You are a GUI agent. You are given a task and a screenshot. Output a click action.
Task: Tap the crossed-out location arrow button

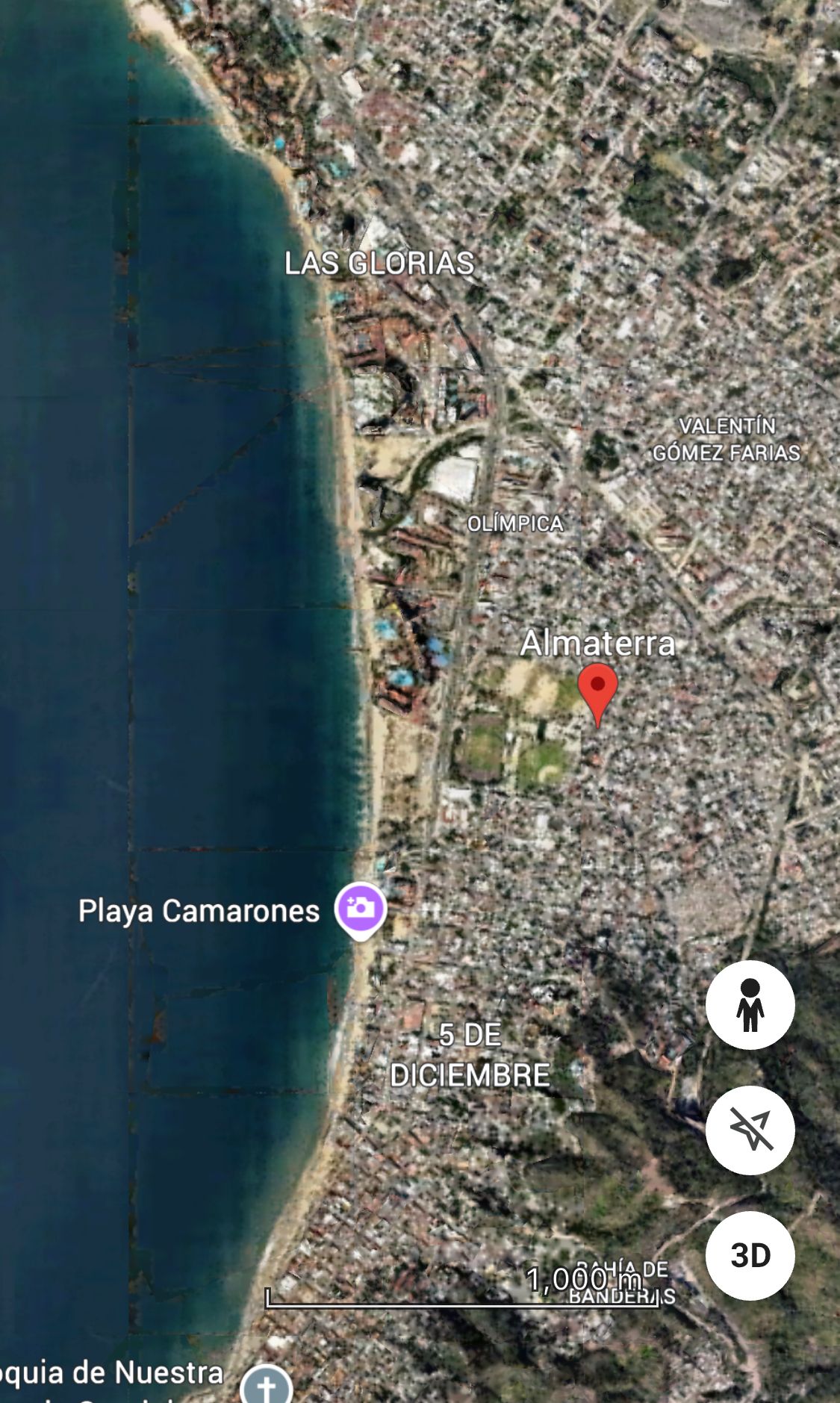[x=750, y=1130]
